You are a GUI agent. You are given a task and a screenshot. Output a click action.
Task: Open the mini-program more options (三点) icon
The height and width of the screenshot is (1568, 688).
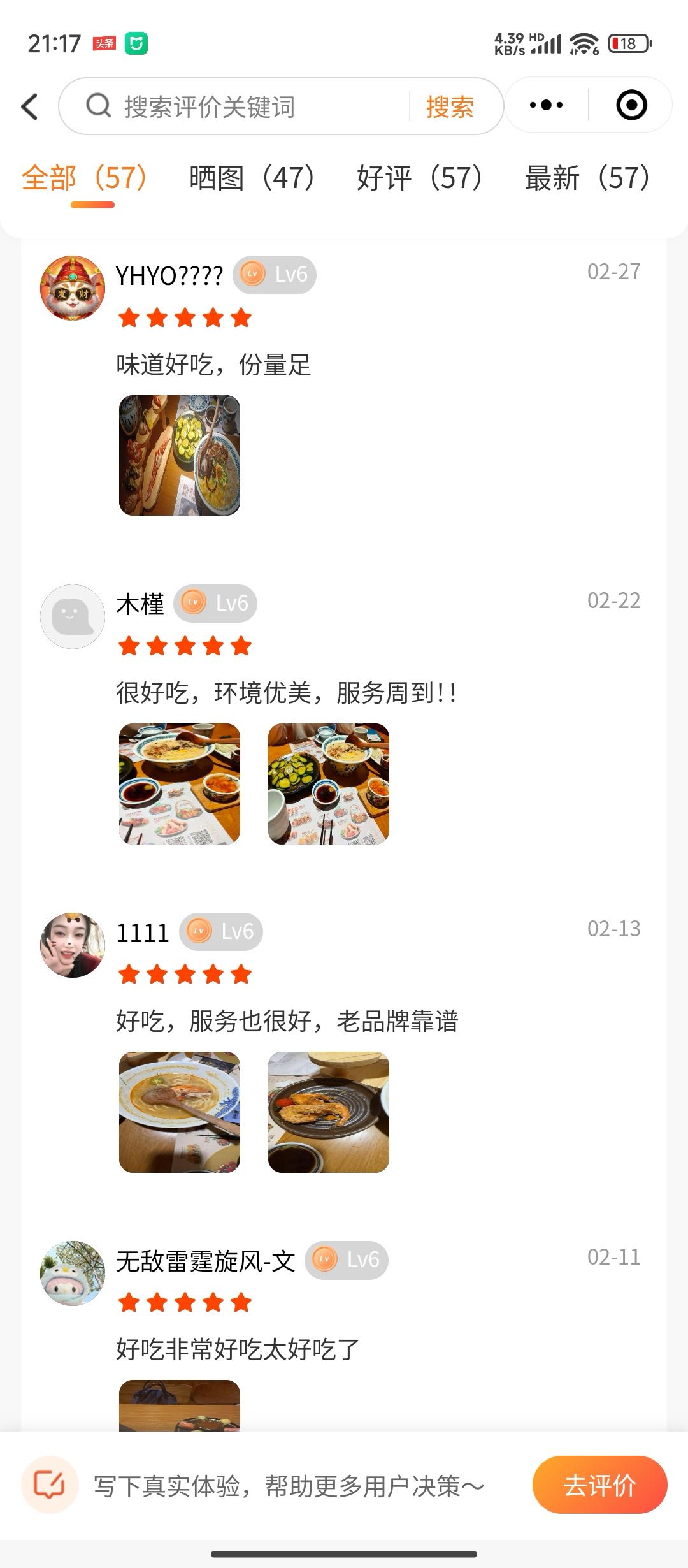[x=547, y=105]
